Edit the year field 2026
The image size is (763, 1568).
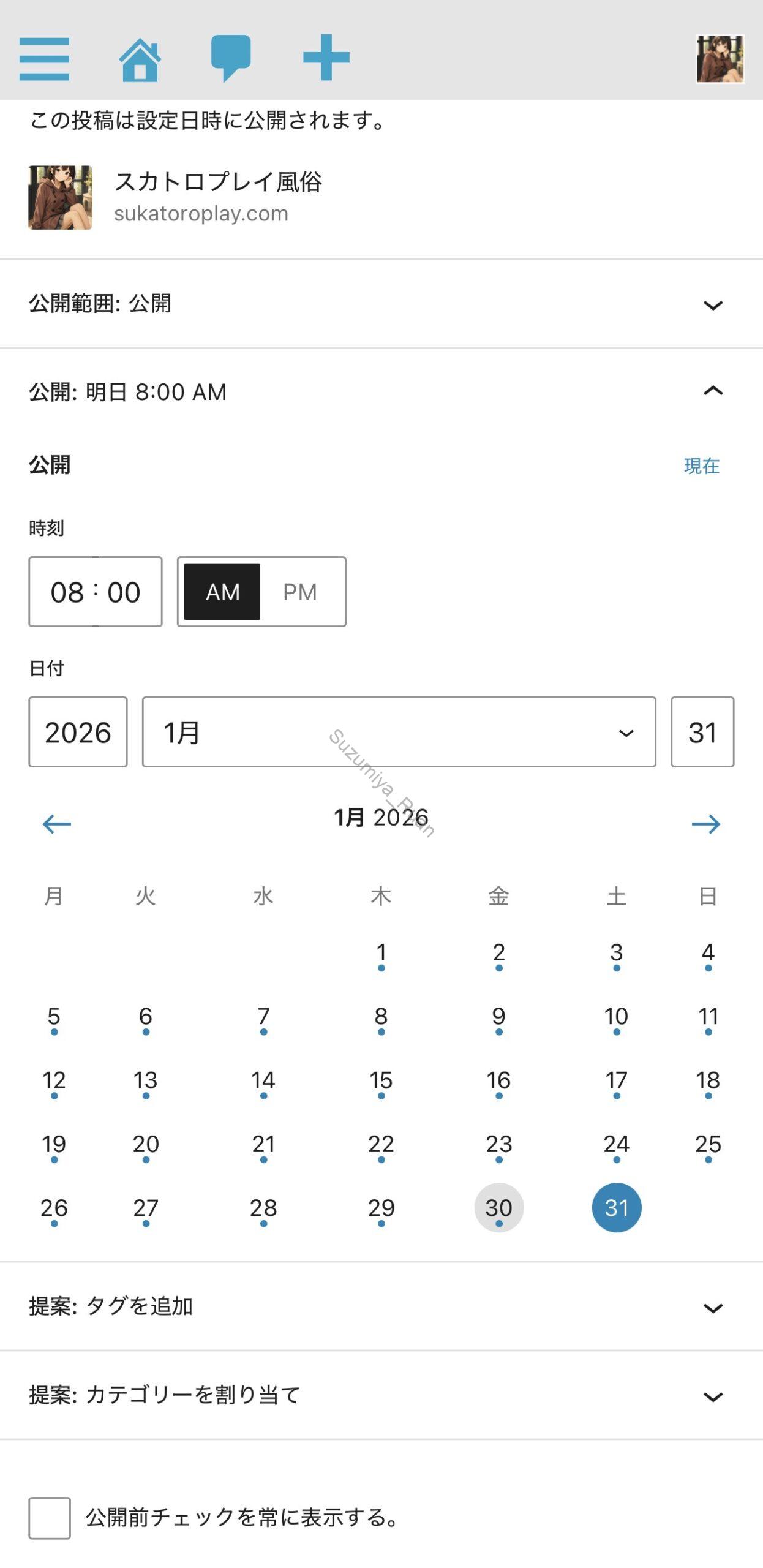(x=78, y=732)
